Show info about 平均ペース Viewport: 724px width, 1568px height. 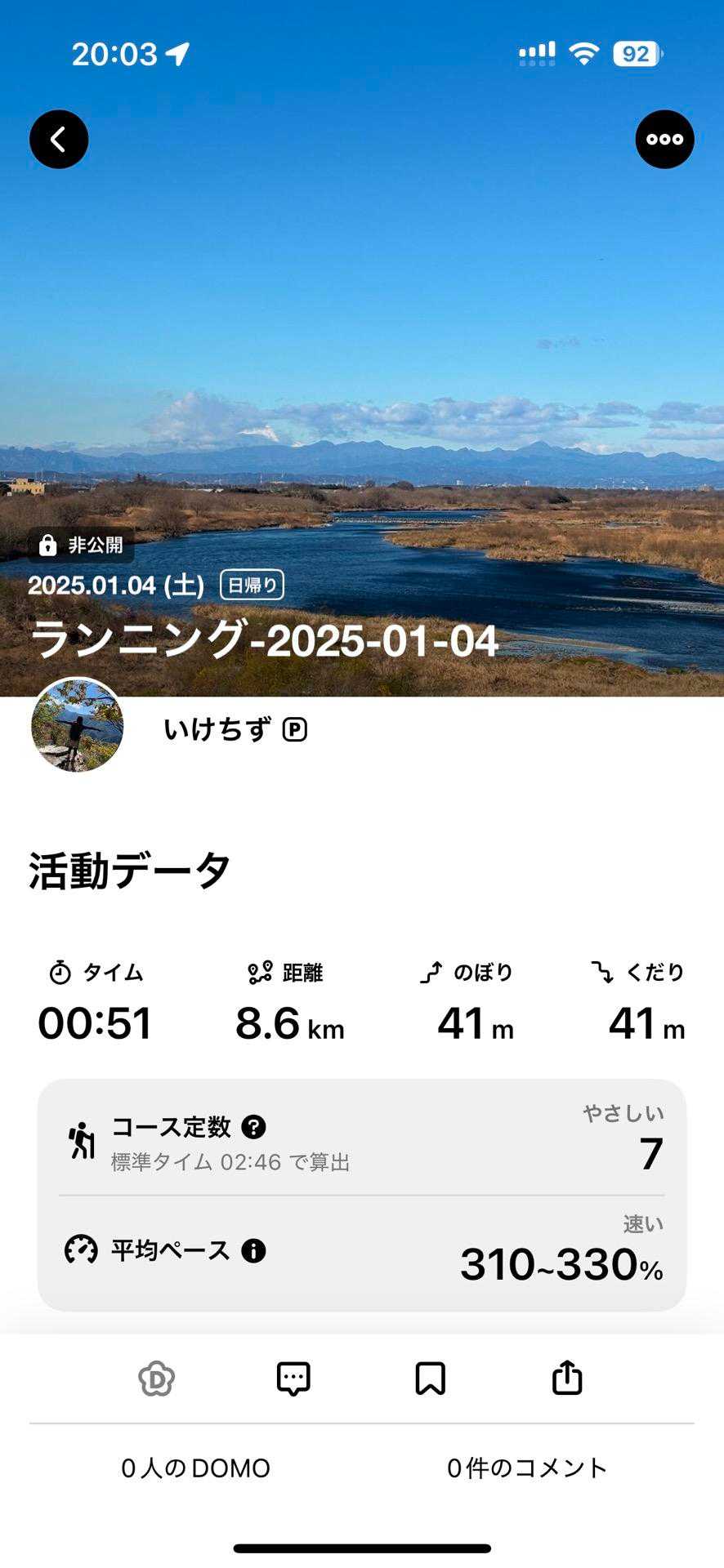[x=253, y=1250]
